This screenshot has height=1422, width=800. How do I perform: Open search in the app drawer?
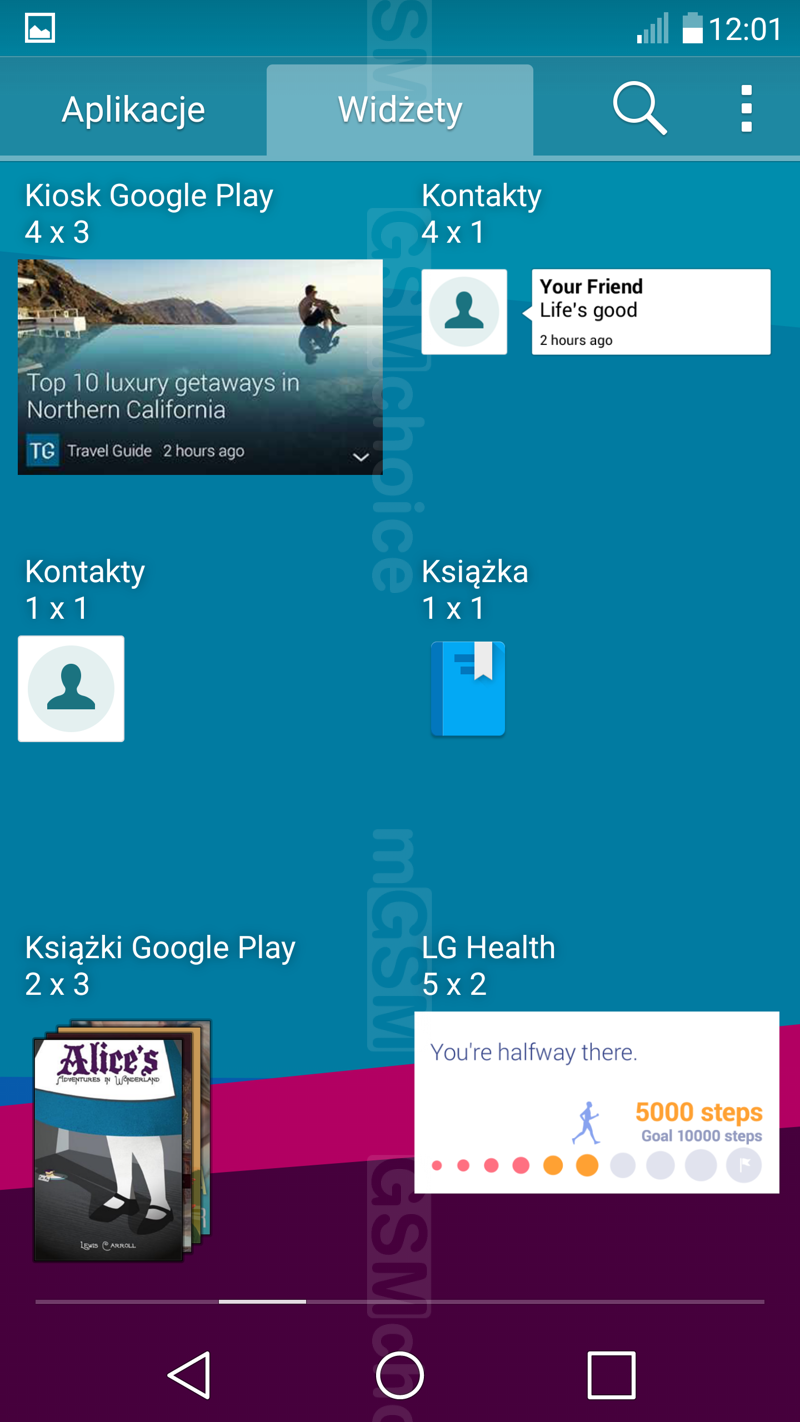pos(639,109)
